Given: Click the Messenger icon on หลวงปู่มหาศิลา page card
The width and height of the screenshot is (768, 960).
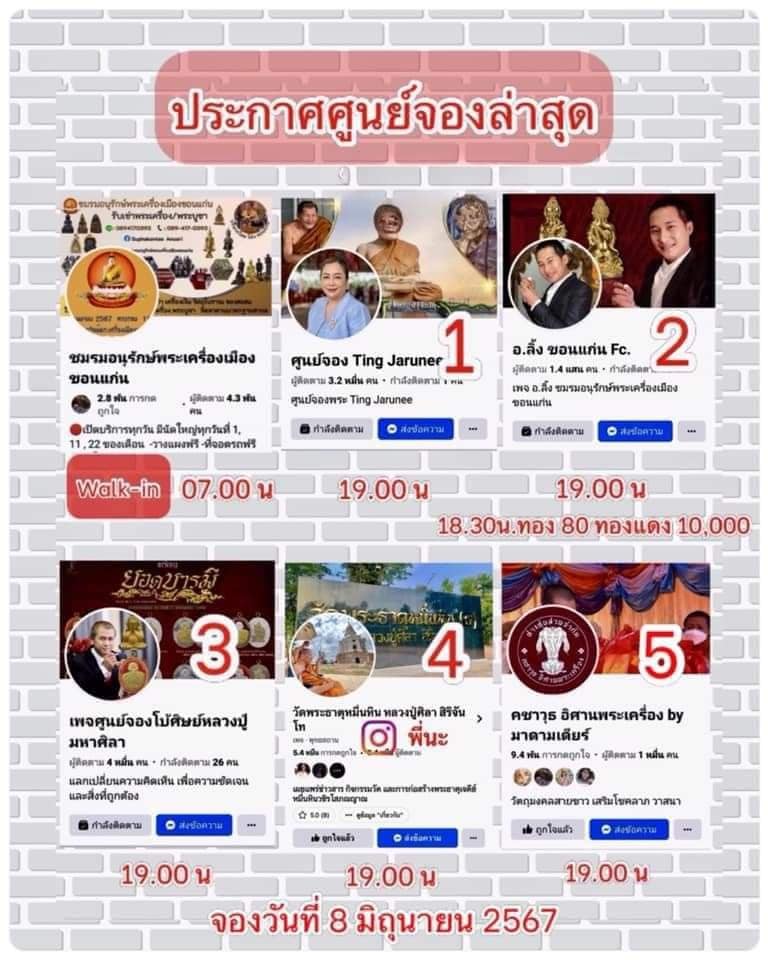Looking at the screenshot, I should (171, 826).
